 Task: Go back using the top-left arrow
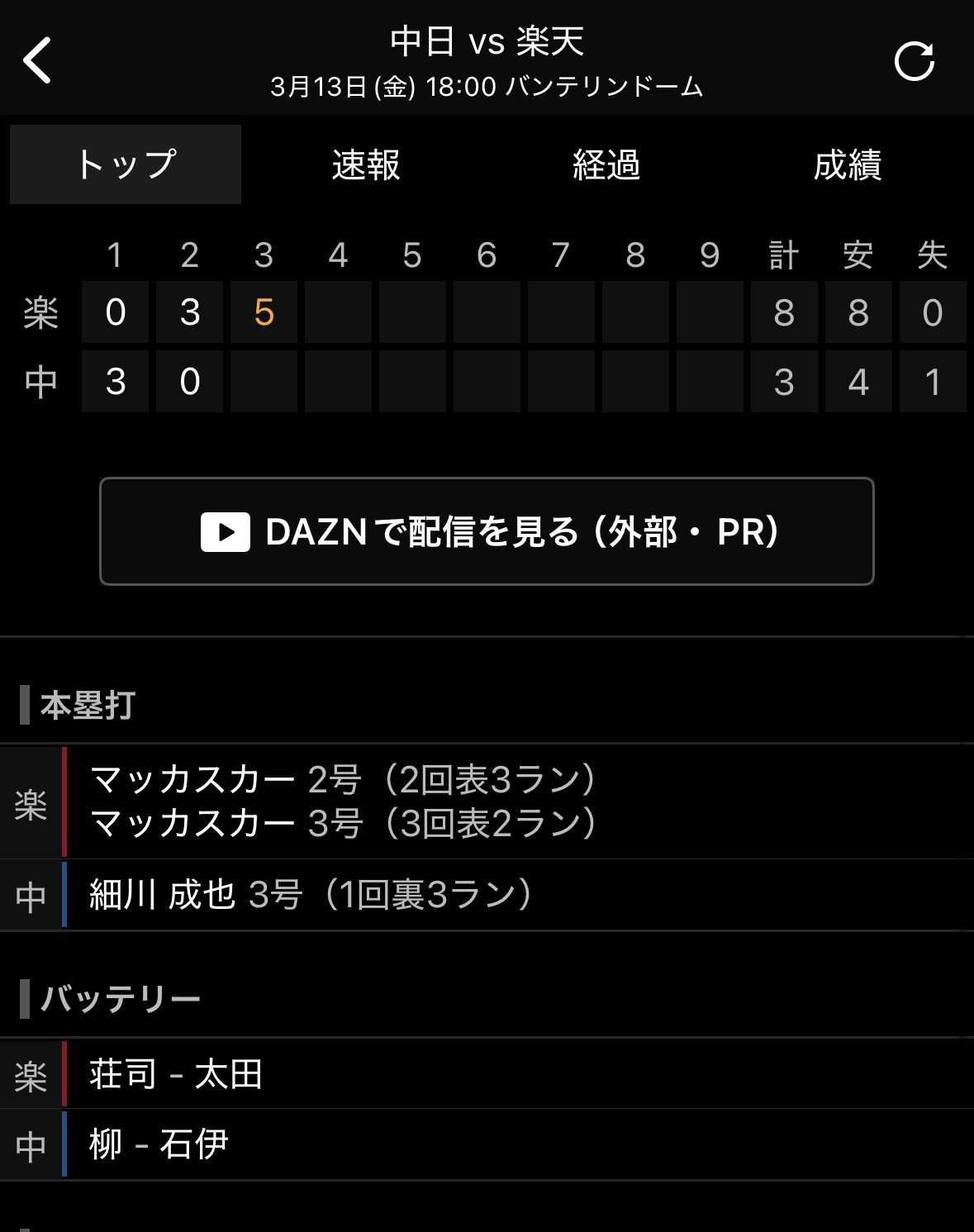click(x=38, y=60)
